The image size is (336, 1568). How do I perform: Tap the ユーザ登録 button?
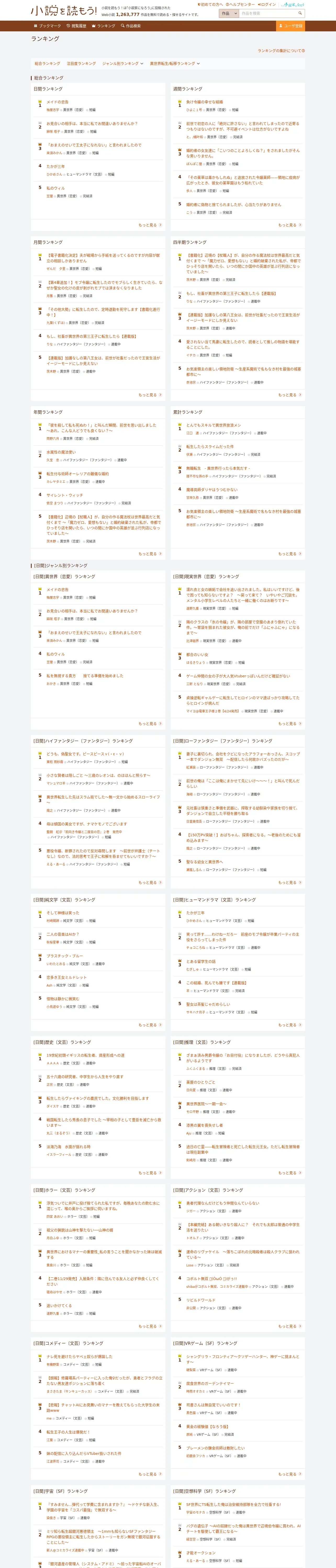290,26
